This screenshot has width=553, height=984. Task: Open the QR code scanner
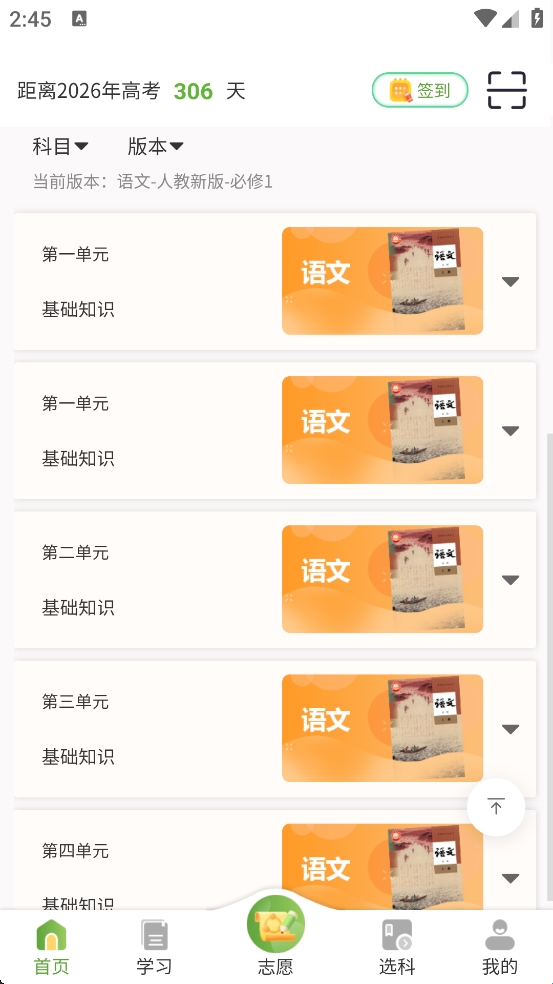507,90
